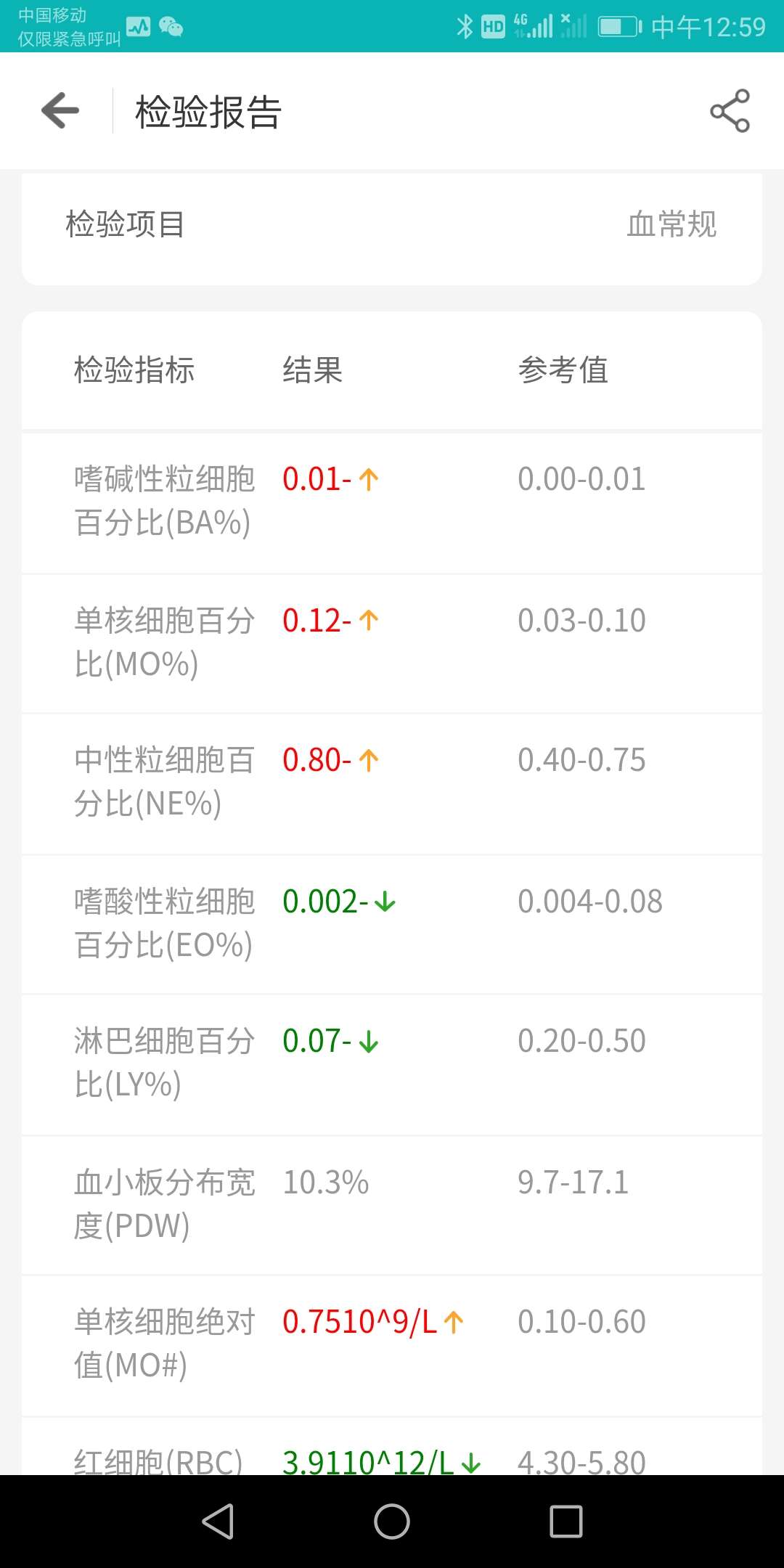This screenshot has height=1568, width=784.
Task: Tap the up arrow beside 单核细胞绝对值 result
Action: (x=454, y=1321)
